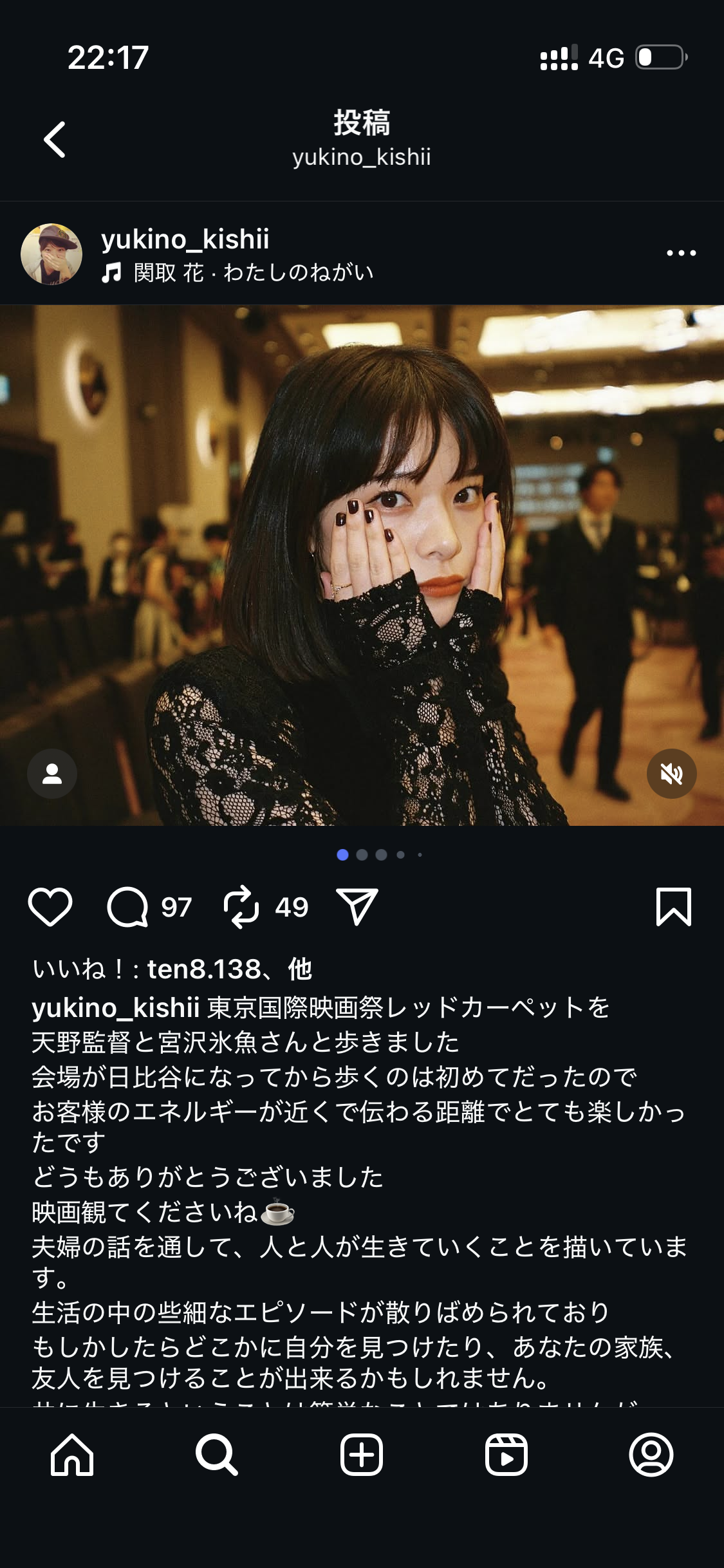Open the comments on this post

[128, 907]
